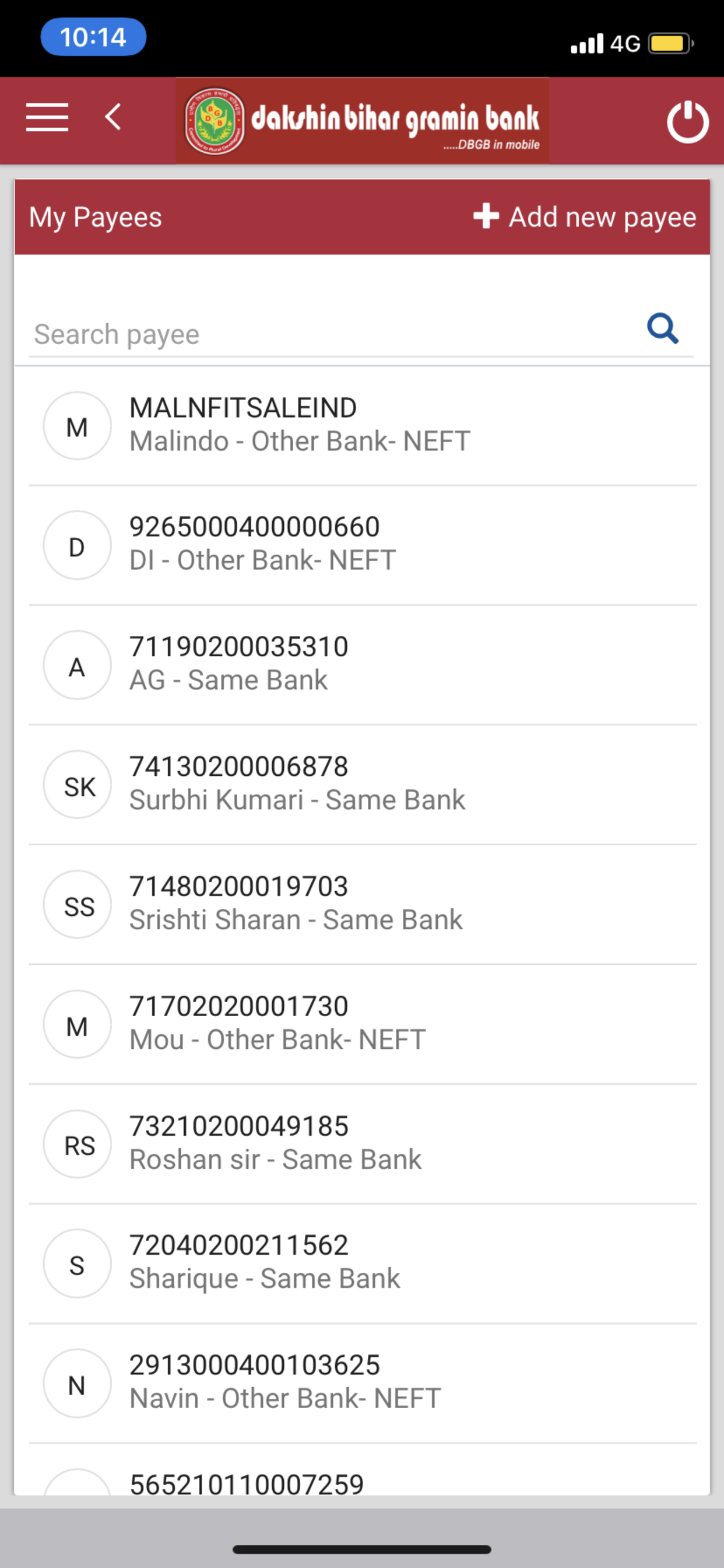The height and width of the screenshot is (1568, 724).
Task: Open payee Sharique
Action: coord(363,1263)
